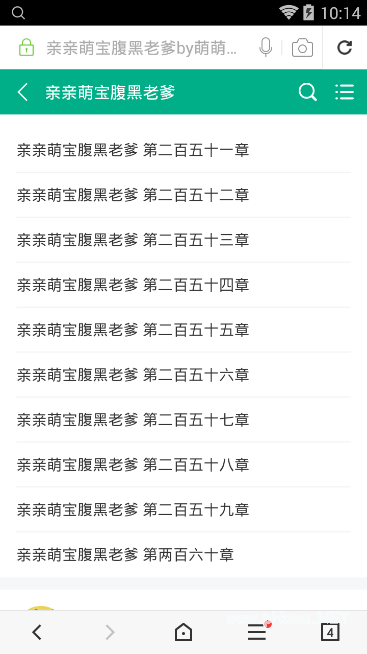Open chapter 第二百五十四章
Screen dimensions: 367x654
184,285
